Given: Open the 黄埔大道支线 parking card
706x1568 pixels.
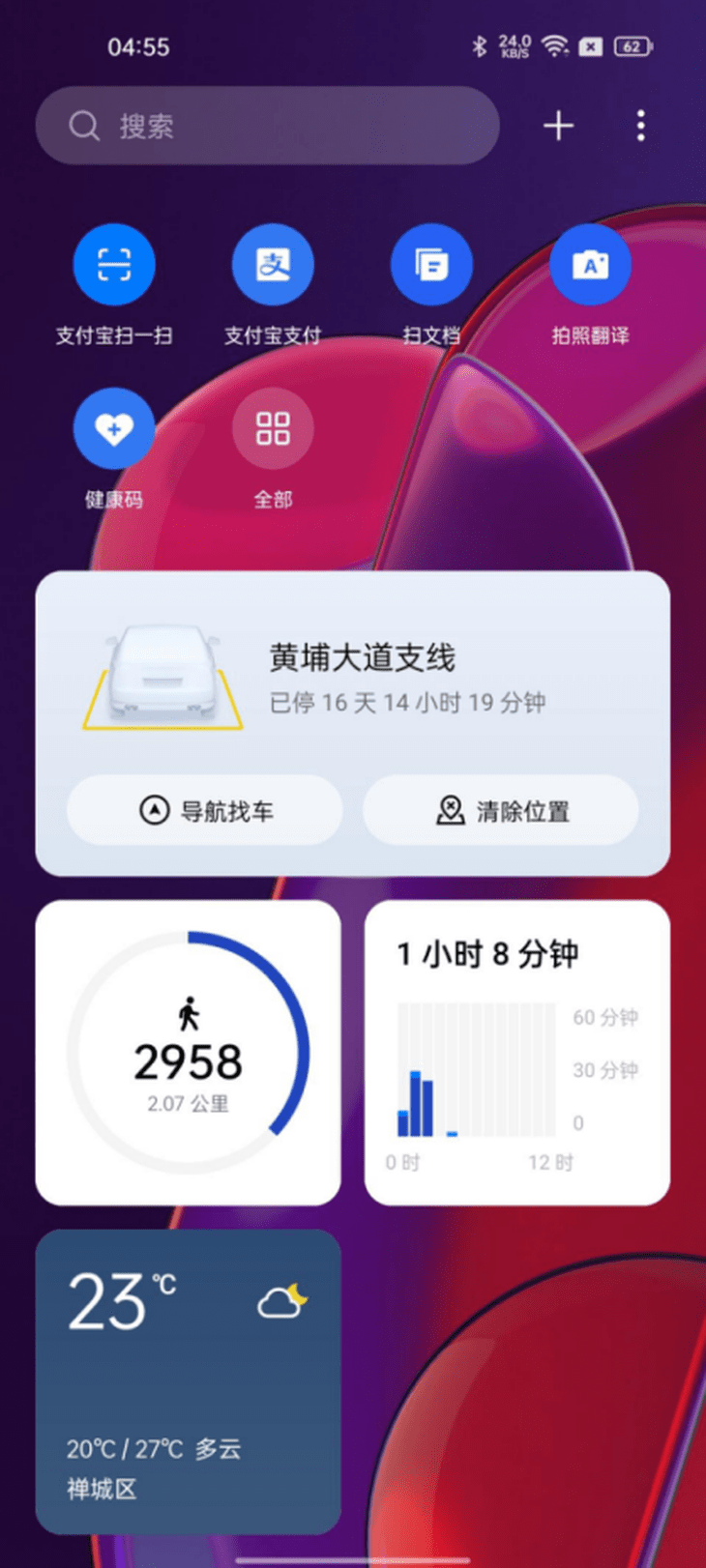Looking at the screenshot, I should 353,677.
